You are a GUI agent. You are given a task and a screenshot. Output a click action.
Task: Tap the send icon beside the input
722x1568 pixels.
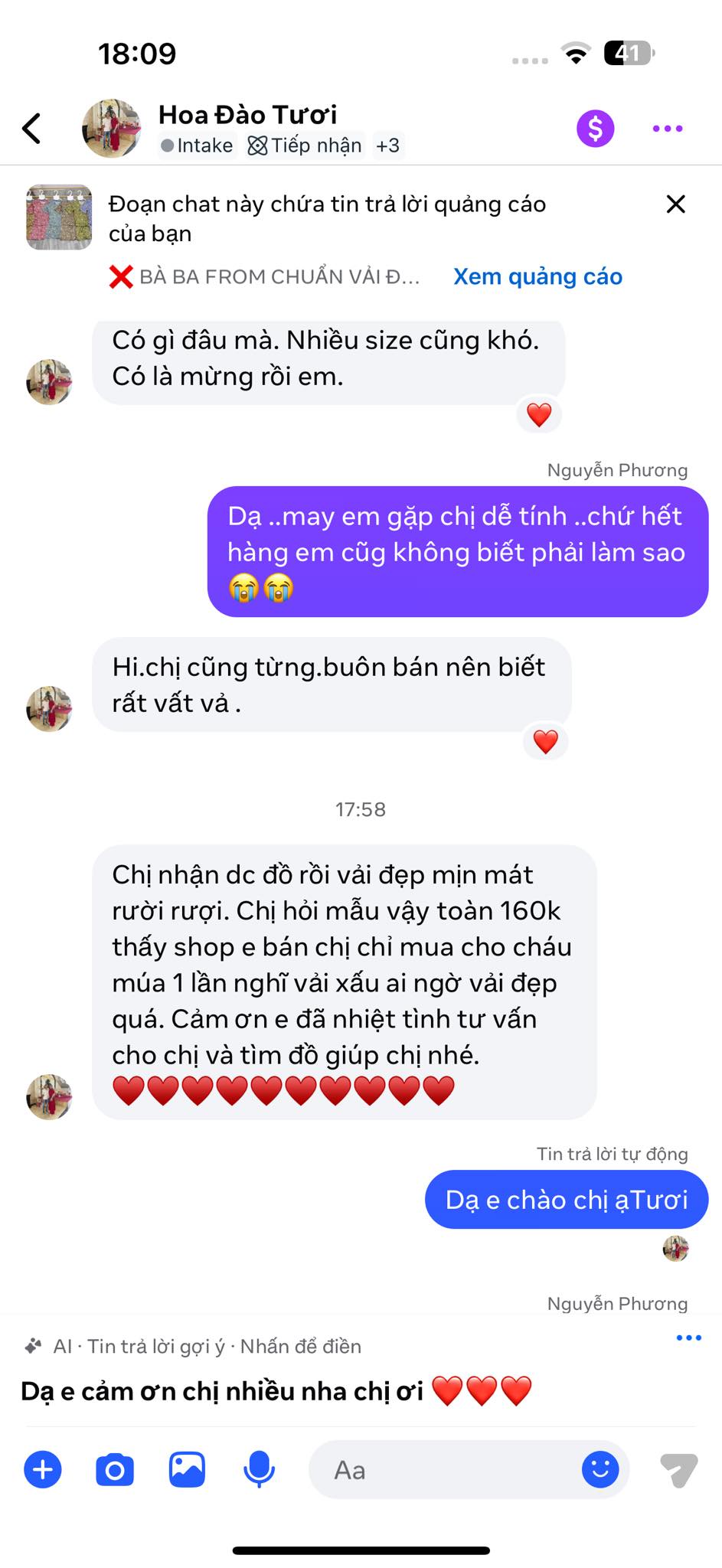tap(678, 1470)
